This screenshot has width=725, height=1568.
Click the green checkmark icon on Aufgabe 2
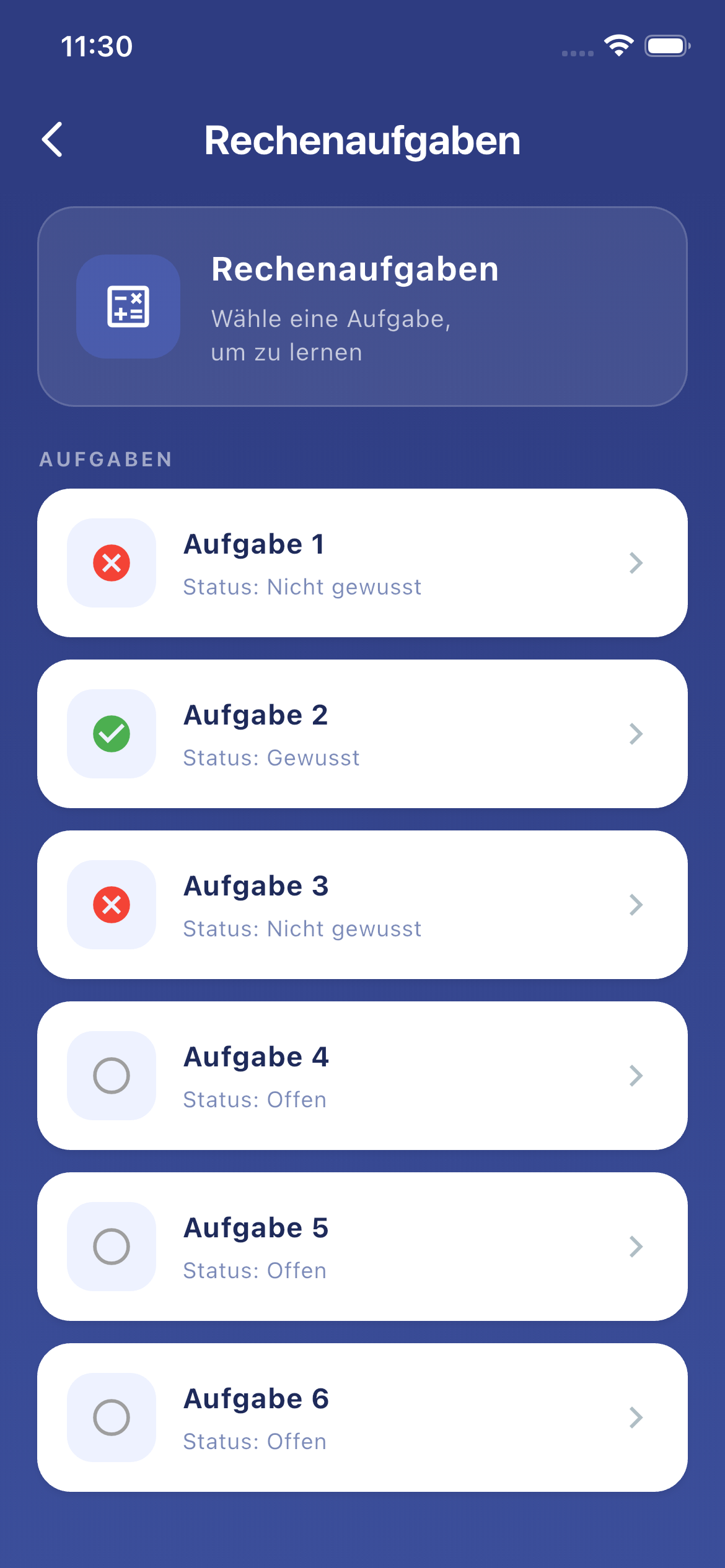pyautogui.click(x=112, y=734)
